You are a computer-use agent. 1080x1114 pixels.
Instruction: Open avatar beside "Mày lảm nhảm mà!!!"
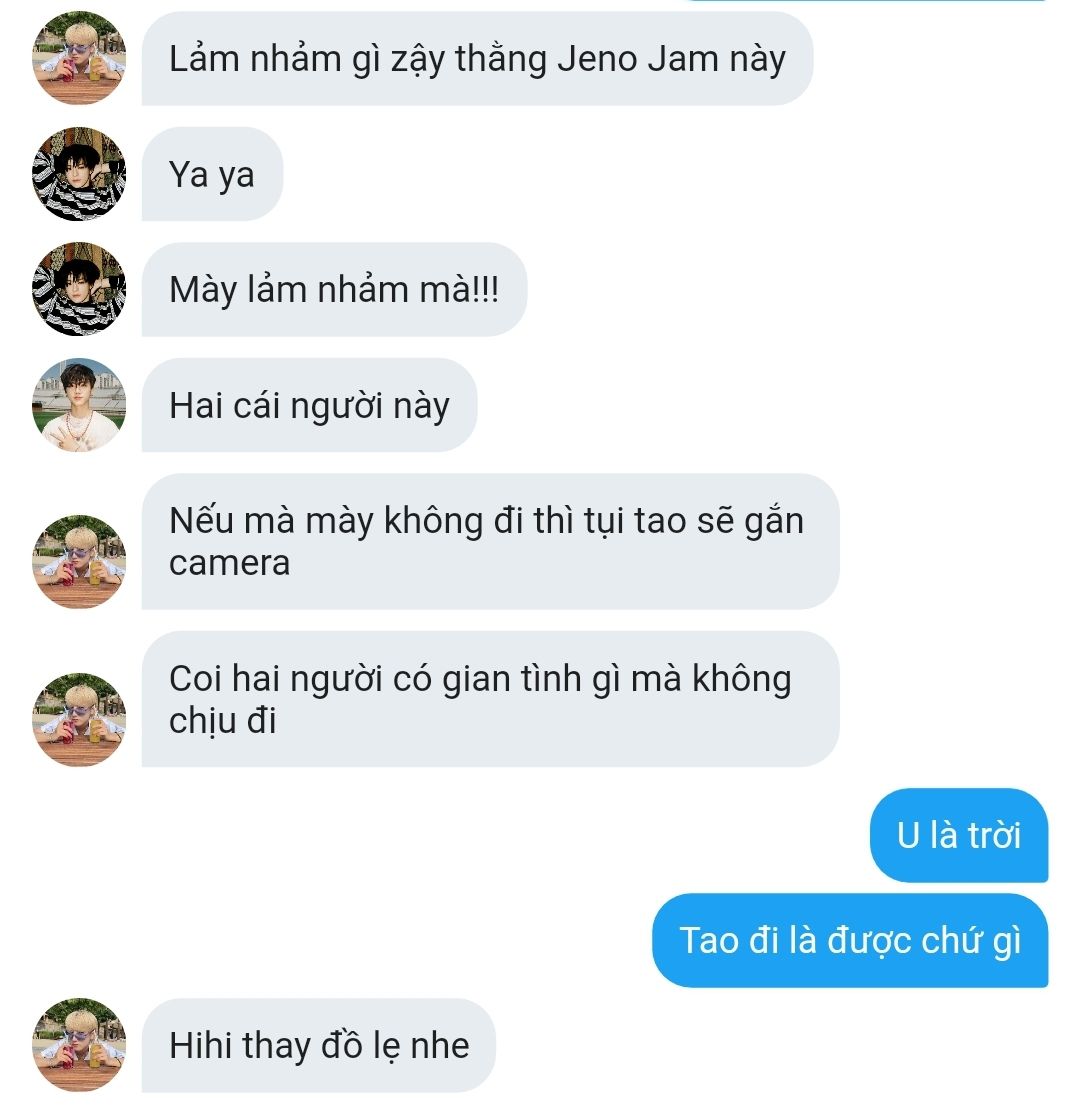click(79, 289)
